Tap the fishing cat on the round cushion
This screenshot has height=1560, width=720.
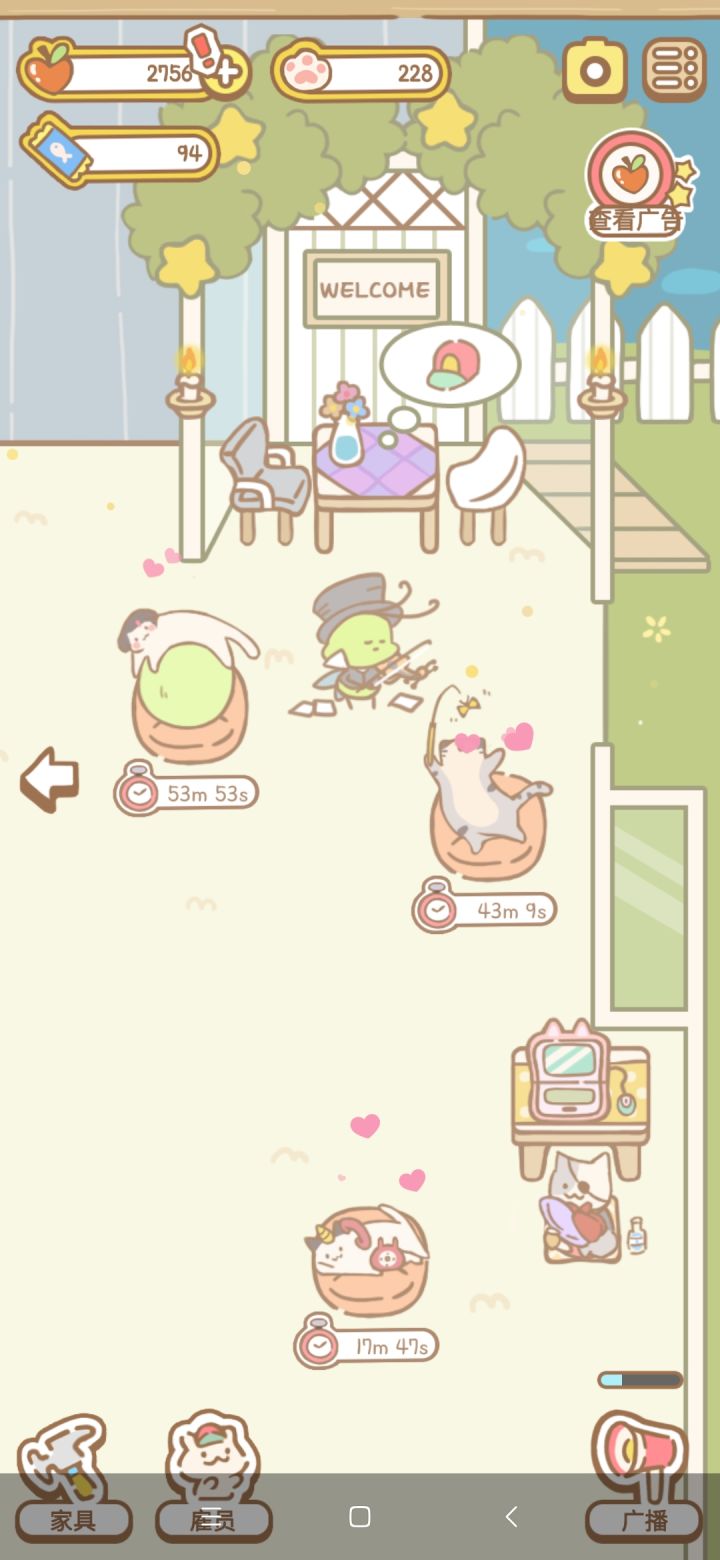[480, 800]
